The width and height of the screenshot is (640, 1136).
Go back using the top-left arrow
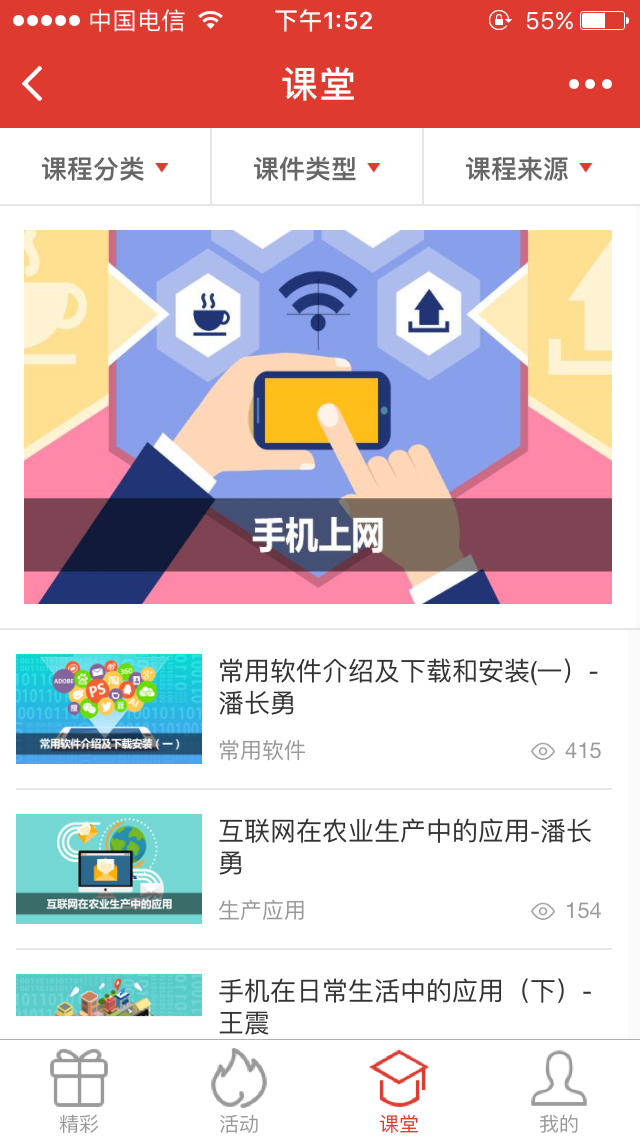33,84
